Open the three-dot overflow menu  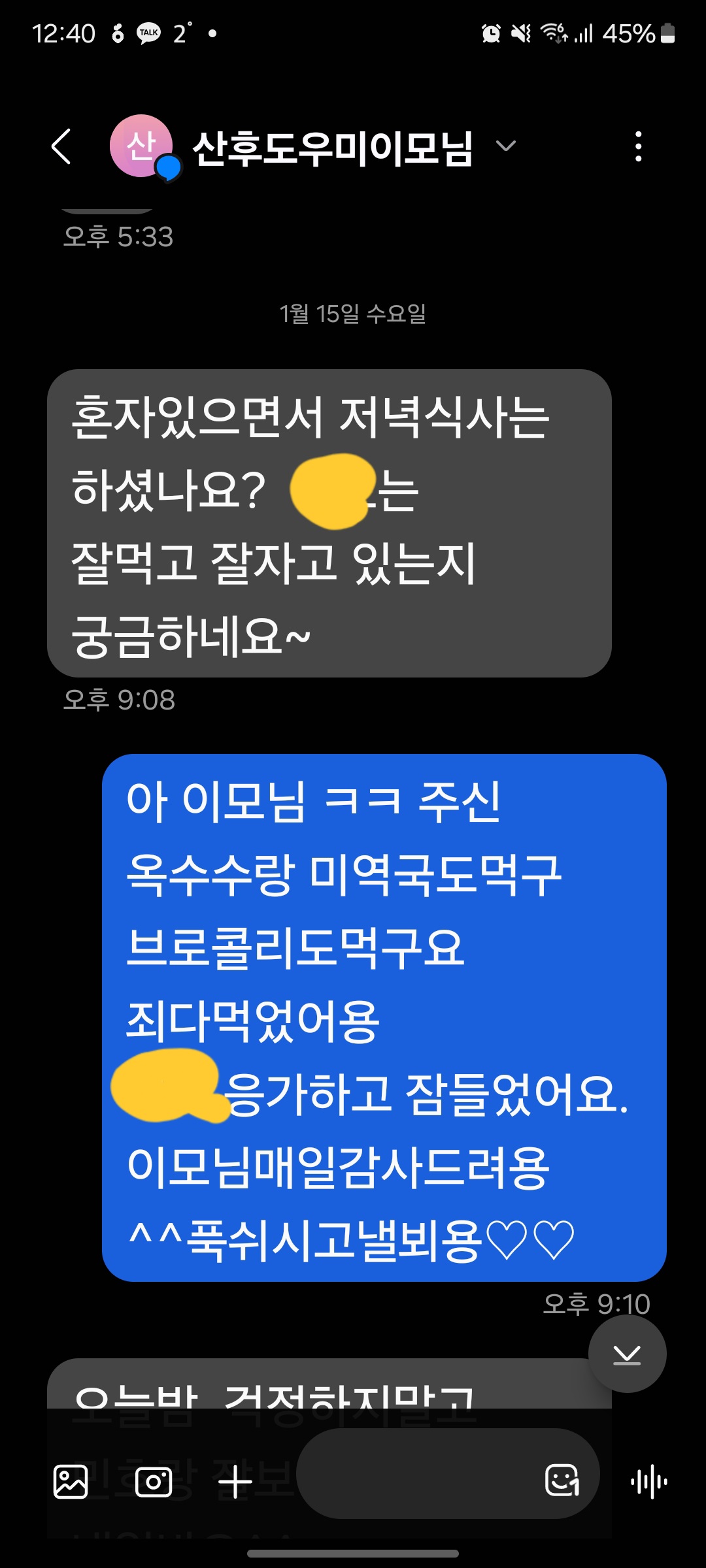tap(638, 146)
